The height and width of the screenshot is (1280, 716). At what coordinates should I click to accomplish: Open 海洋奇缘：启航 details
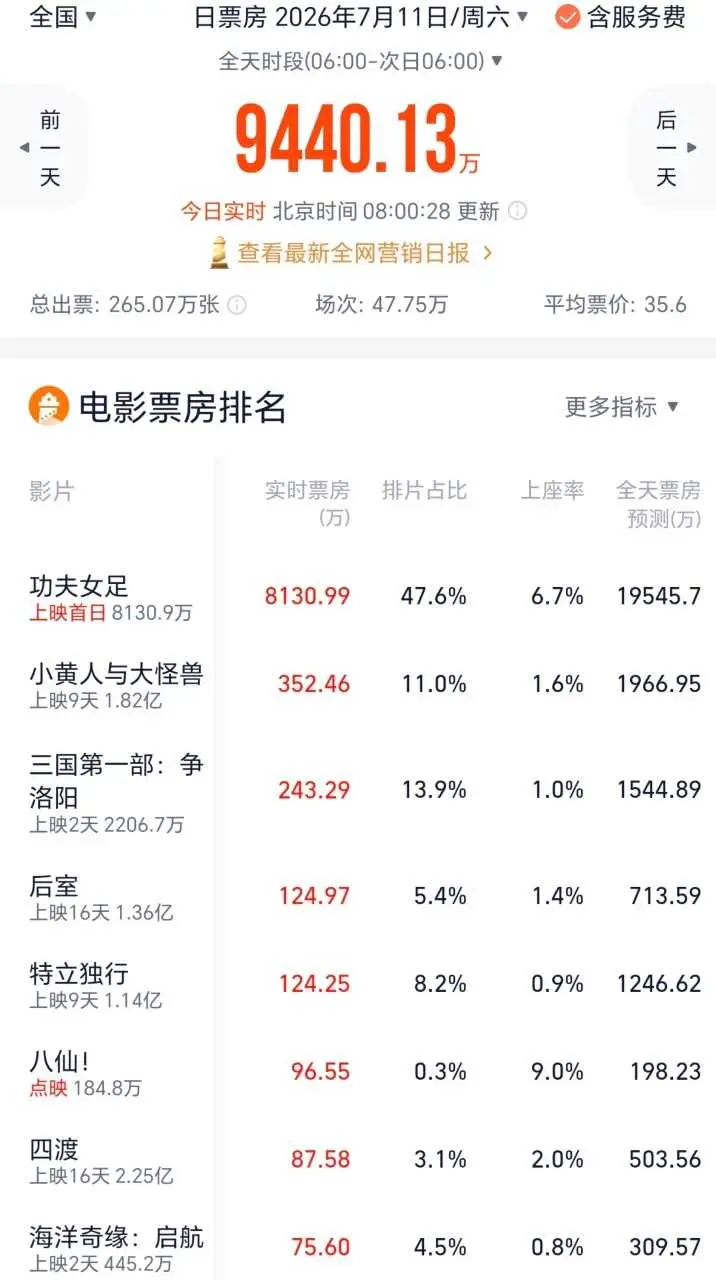358,1248
